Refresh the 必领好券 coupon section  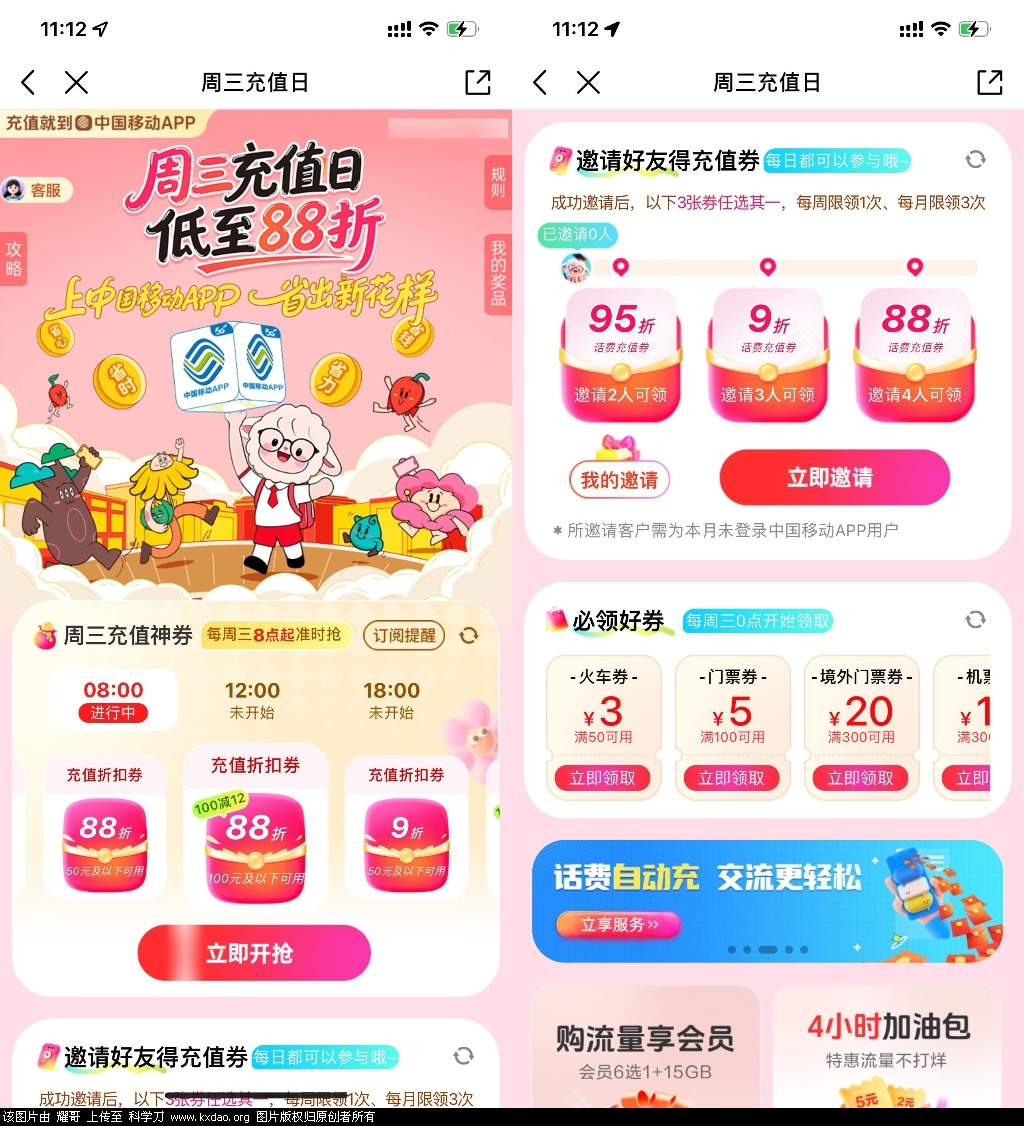[x=975, y=620]
